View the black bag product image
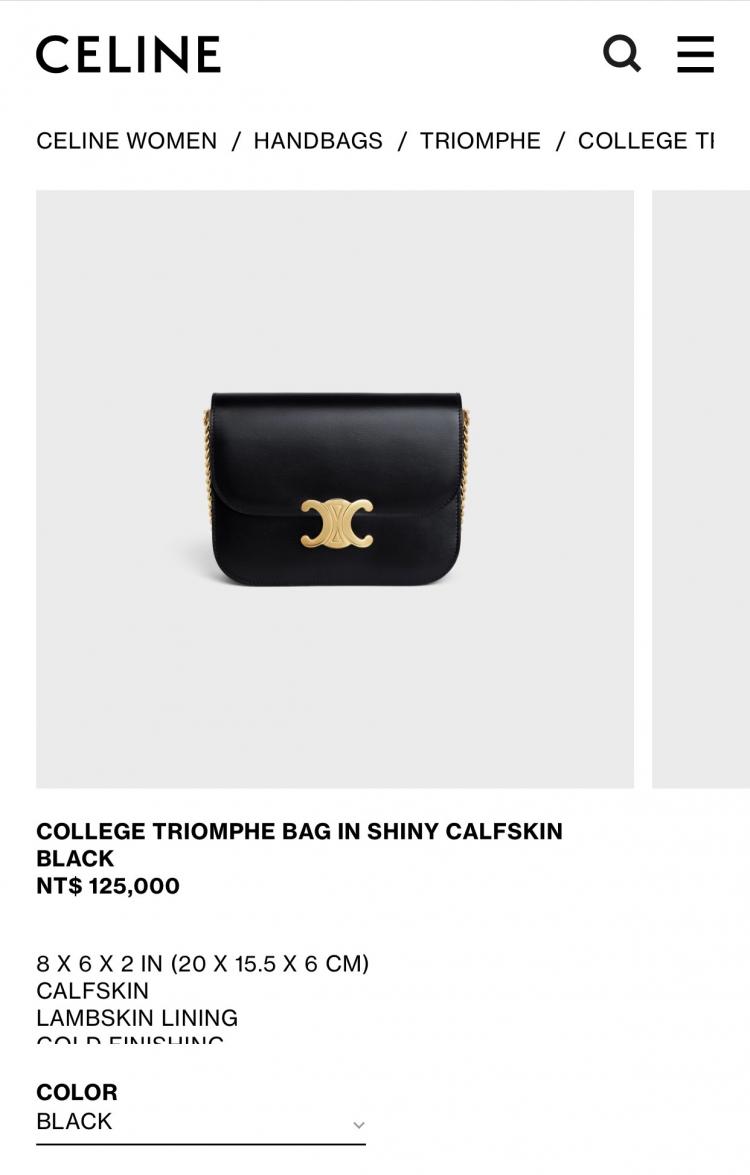Image resolution: width=750 pixels, height=1175 pixels. coord(335,489)
